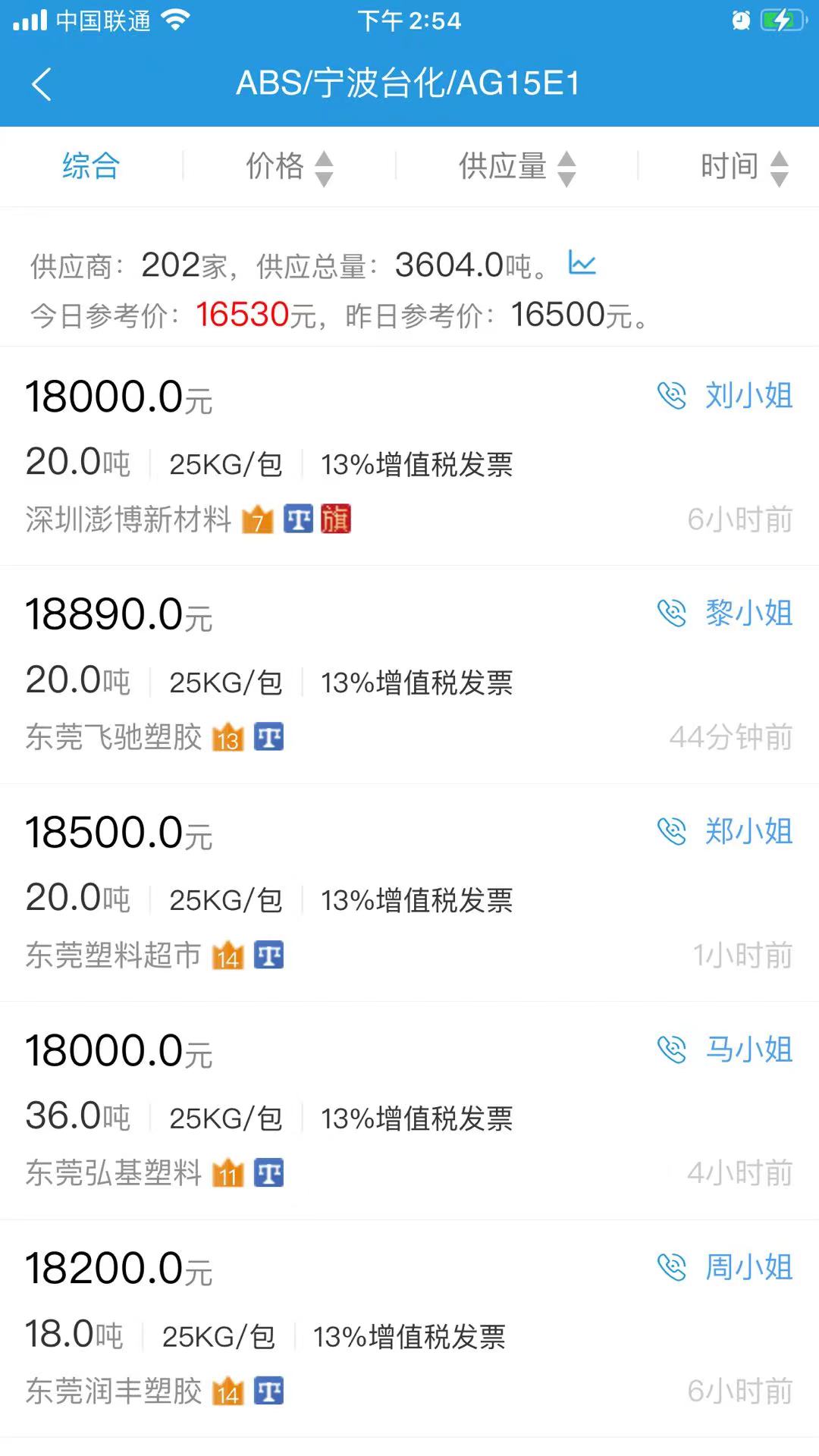Open the price trend chart icon
The image size is (819, 1456).
(x=582, y=264)
